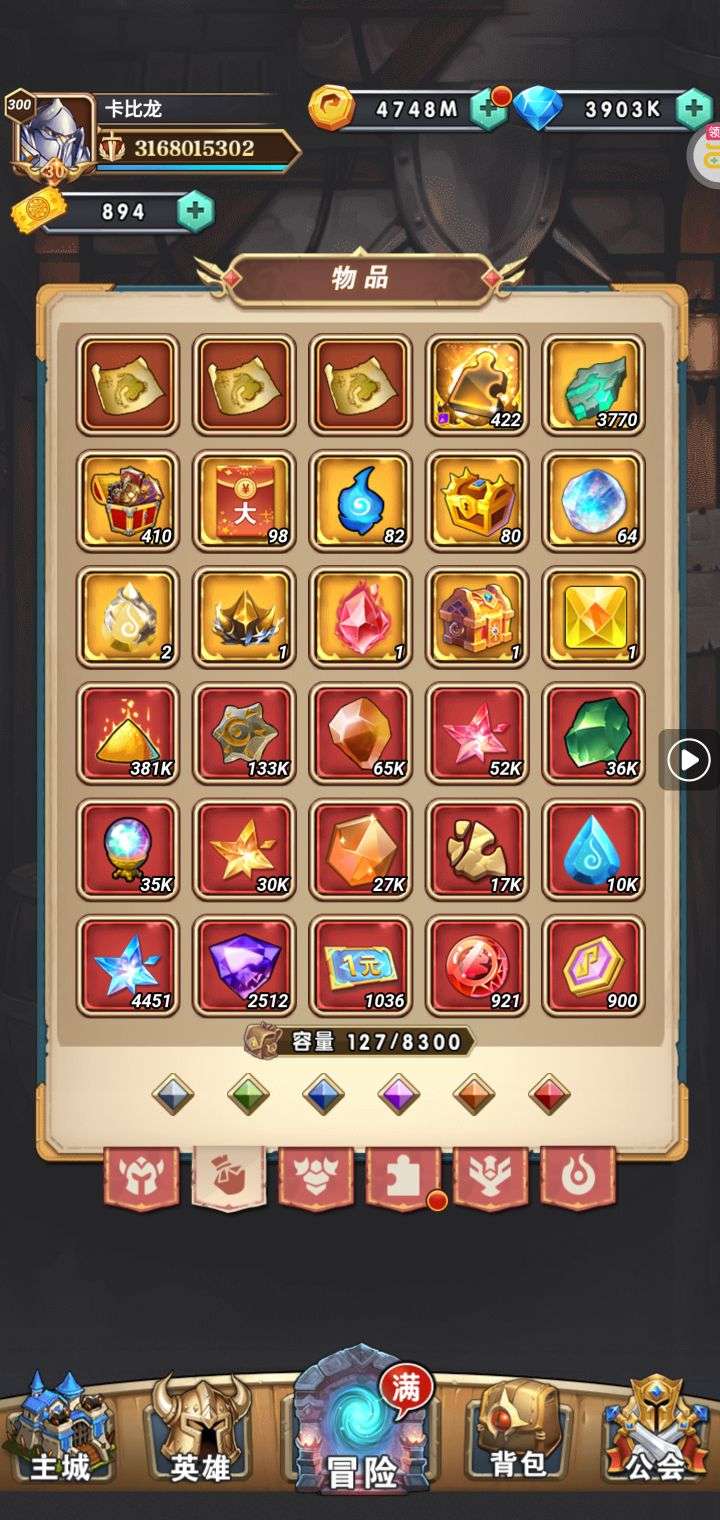Screen dimensions: 720x1520
Task: Select the puzzle piece item with 422
Action: pos(477,385)
